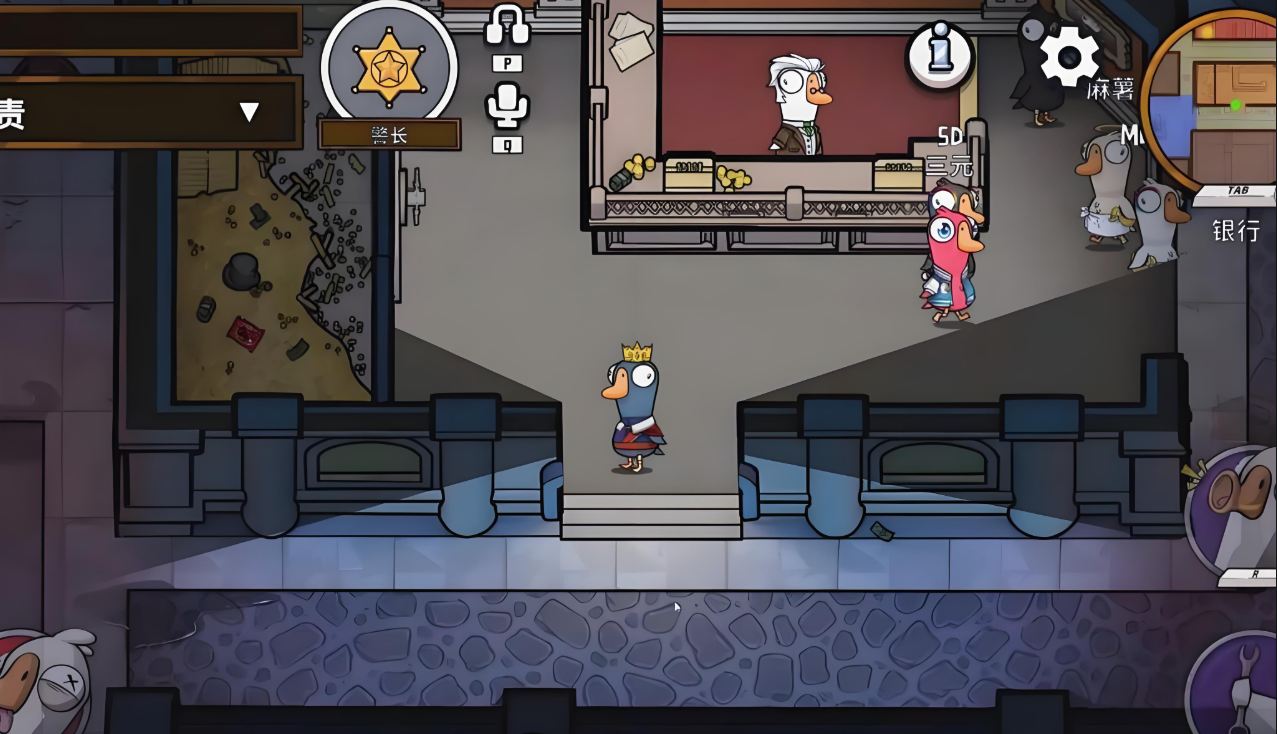The width and height of the screenshot is (1277, 734).
Task: Toggle the headphones audio icon
Action: click(x=507, y=26)
